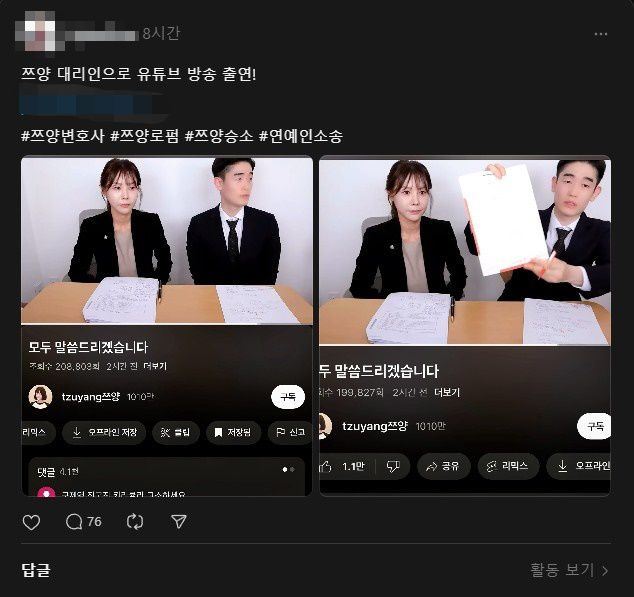Open the hashtag #연예인소송
This screenshot has height=597, width=634.
click(x=301, y=136)
